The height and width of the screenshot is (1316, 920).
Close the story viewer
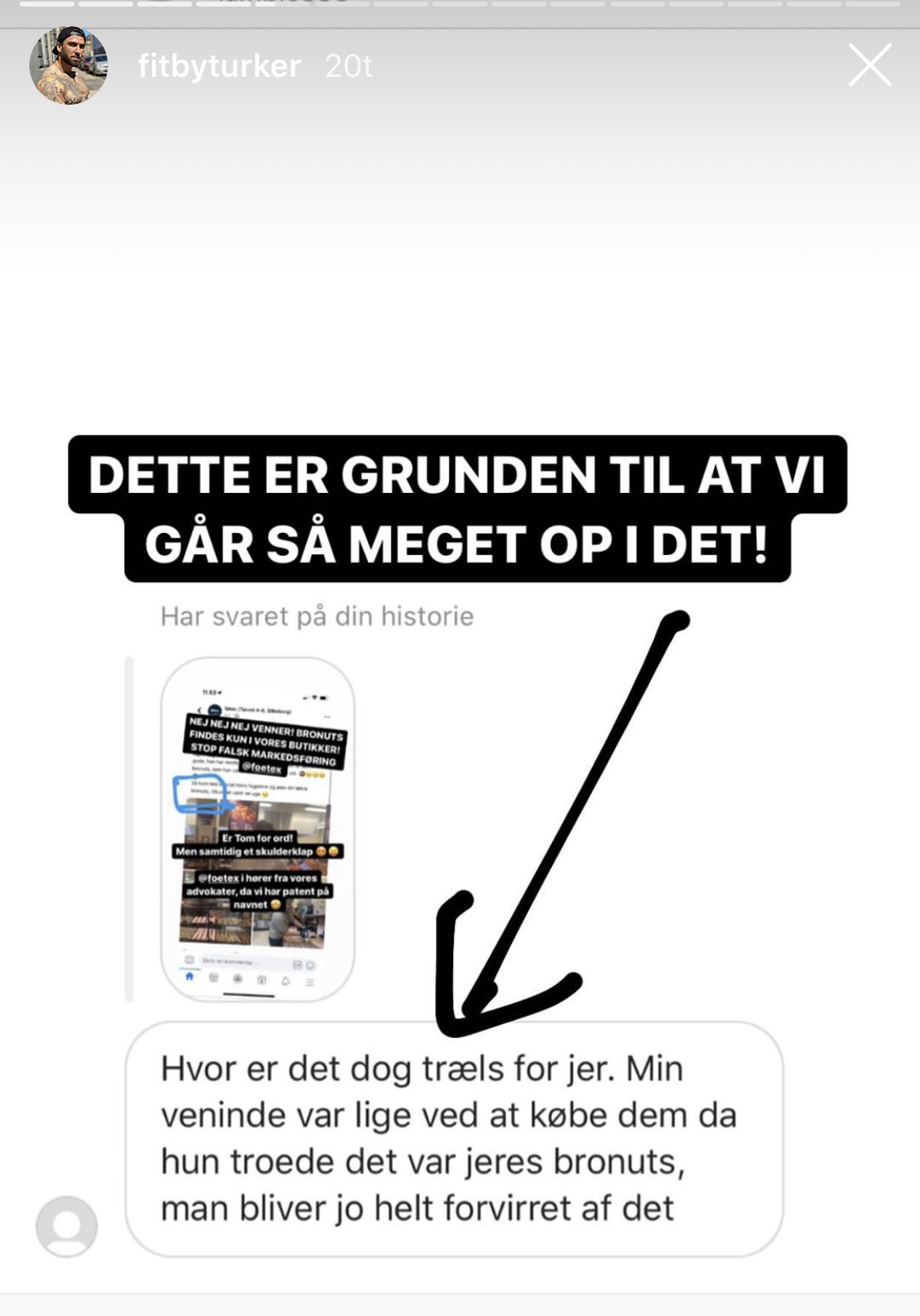coord(869,65)
